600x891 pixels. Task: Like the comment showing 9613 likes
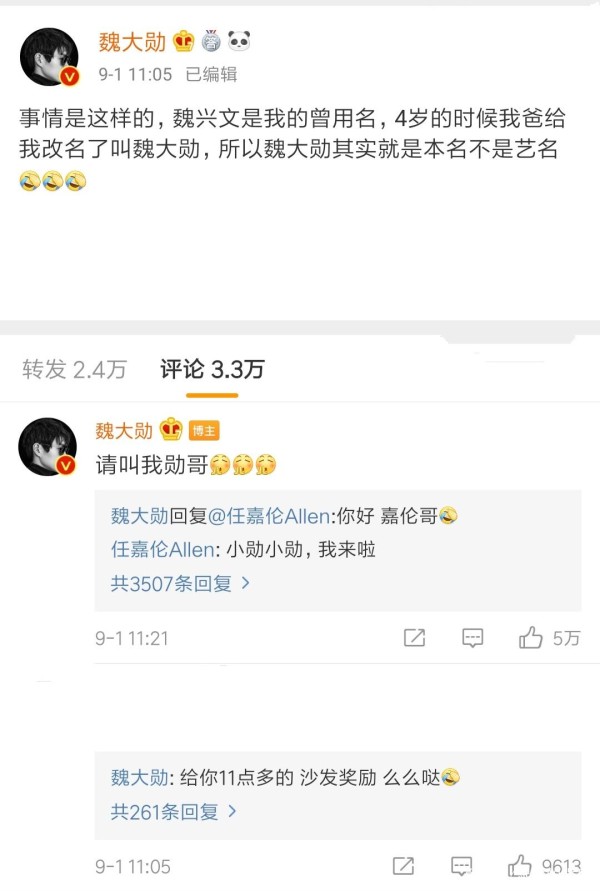(521, 866)
